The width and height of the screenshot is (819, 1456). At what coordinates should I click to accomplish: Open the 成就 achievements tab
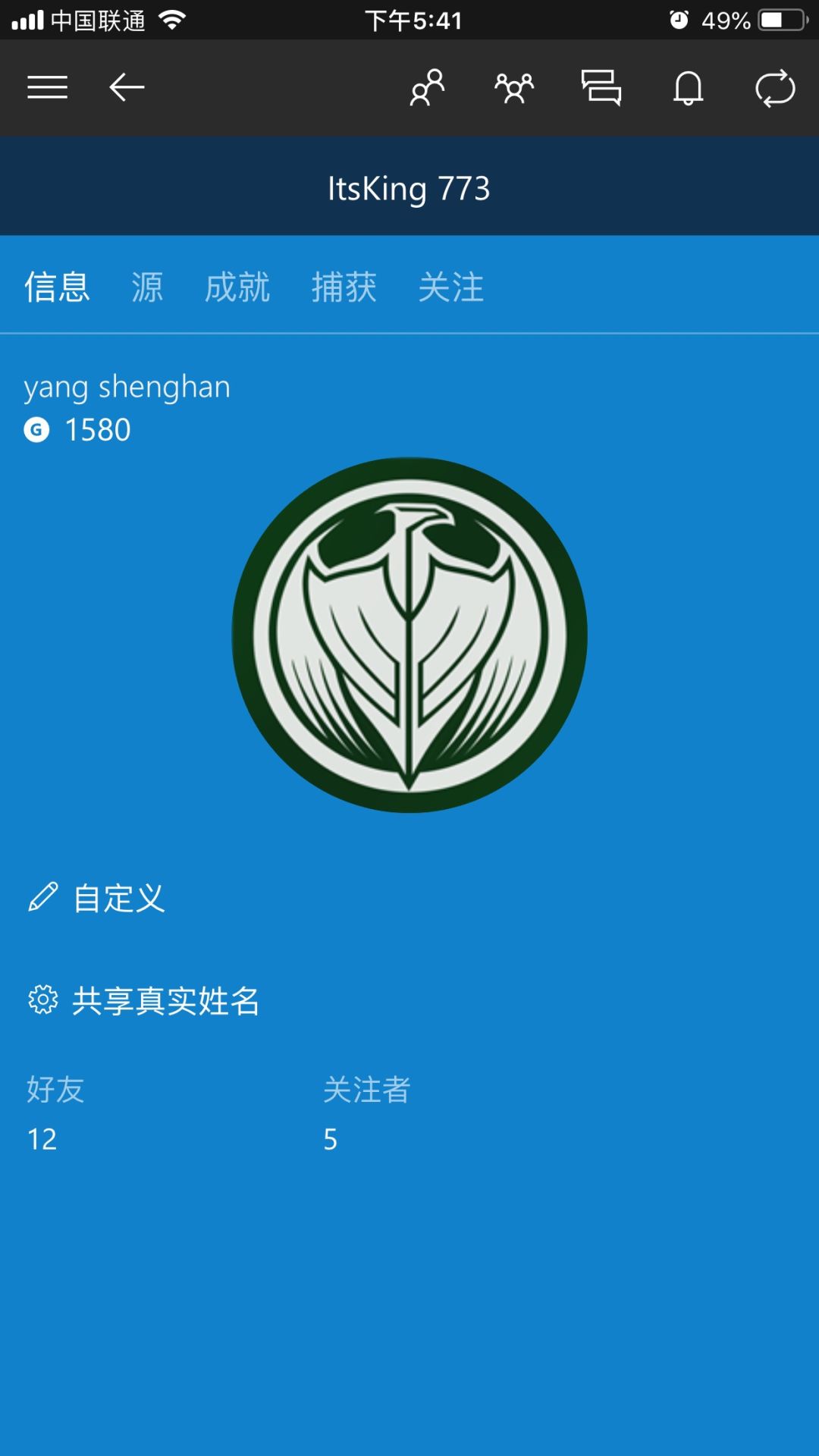point(237,287)
